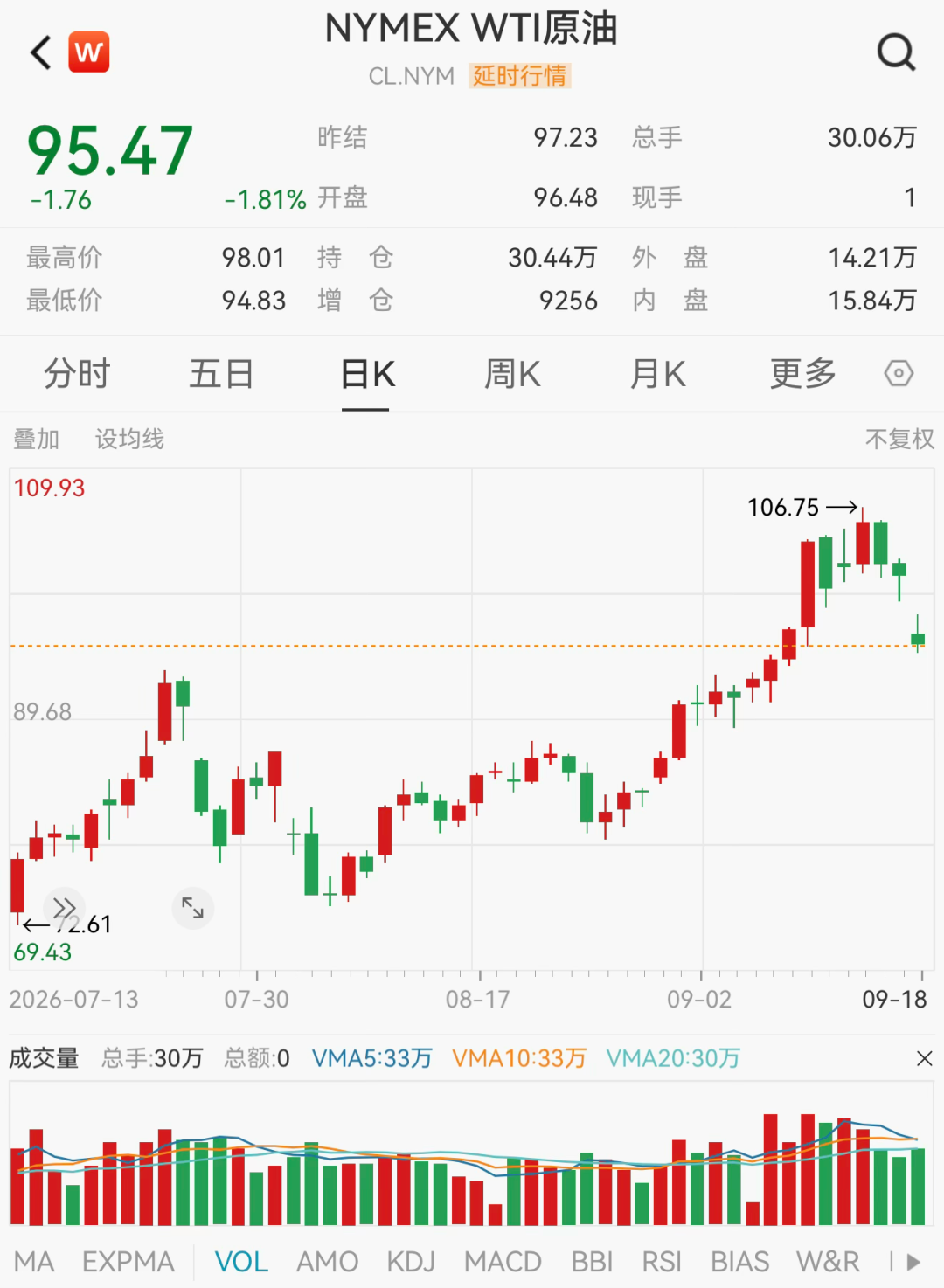Select the KDJ indicator
The height and width of the screenshot is (1288, 944).
[x=411, y=1262]
